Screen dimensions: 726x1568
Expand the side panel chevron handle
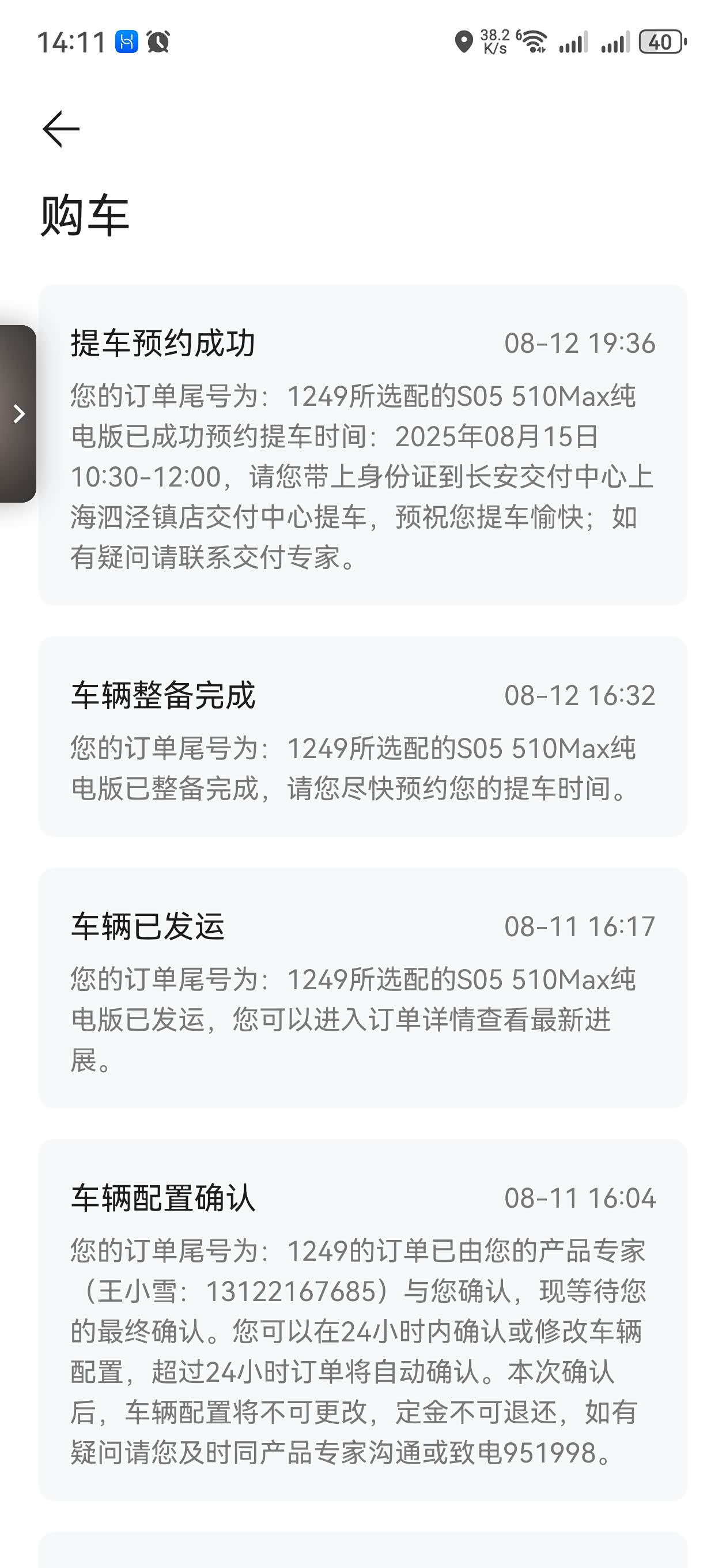(18, 414)
